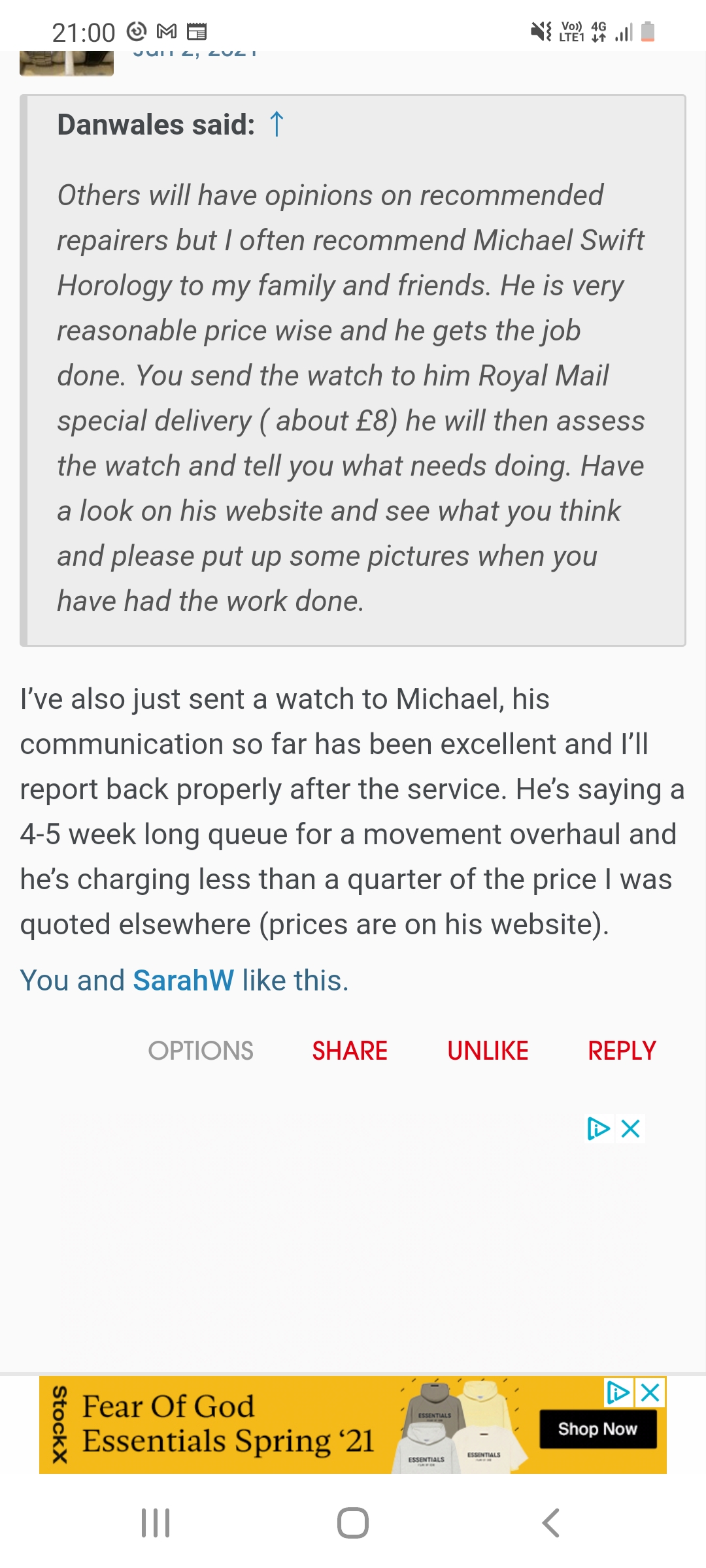
Task: Open recent apps from the navigation bar
Action: click(x=156, y=1523)
